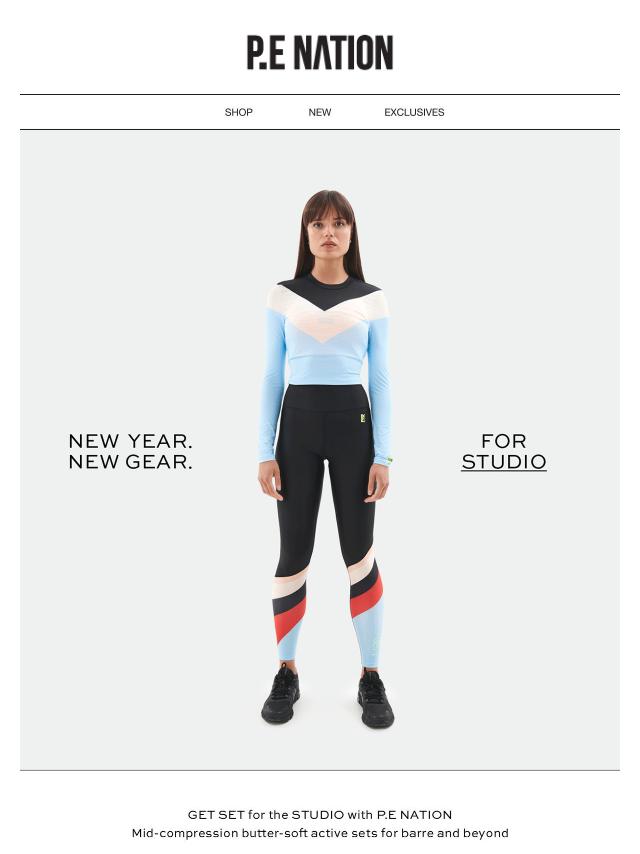This screenshot has height=854, width=640.
Task: Tap the underlined STUDIO link
Action: (x=503, y=462)
